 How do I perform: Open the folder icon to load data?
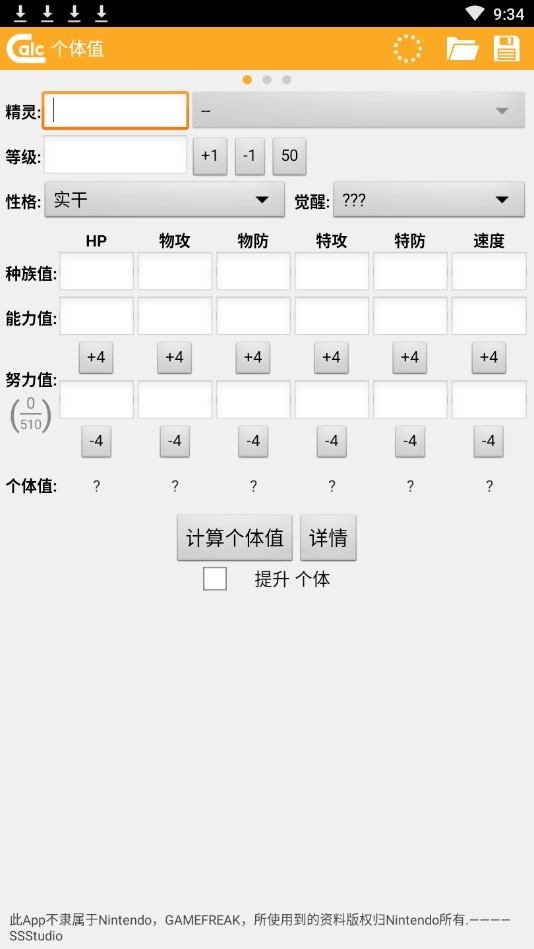click(463, 48)
